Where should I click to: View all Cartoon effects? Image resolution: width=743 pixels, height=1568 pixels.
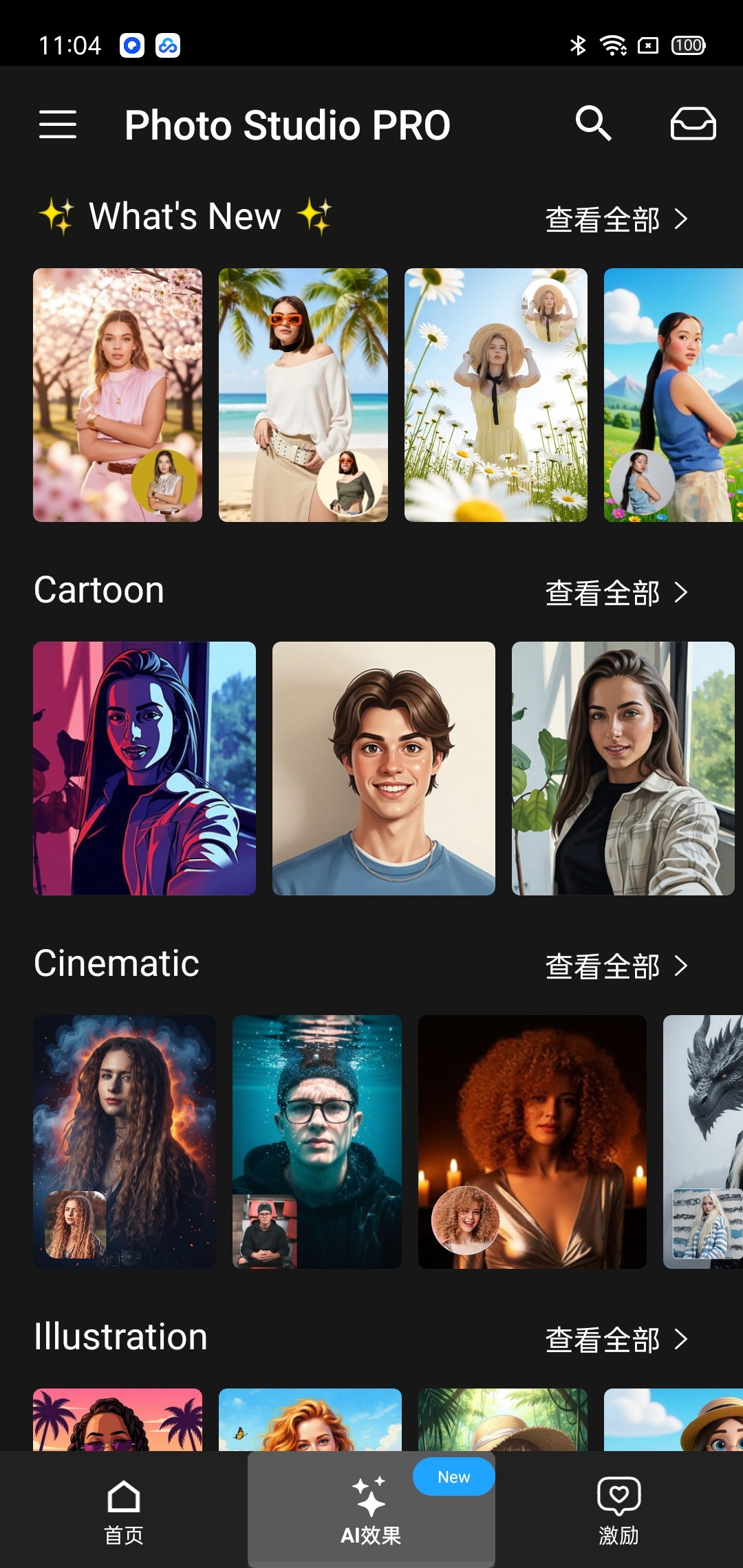pyautogui.click(x=617, y=593)
